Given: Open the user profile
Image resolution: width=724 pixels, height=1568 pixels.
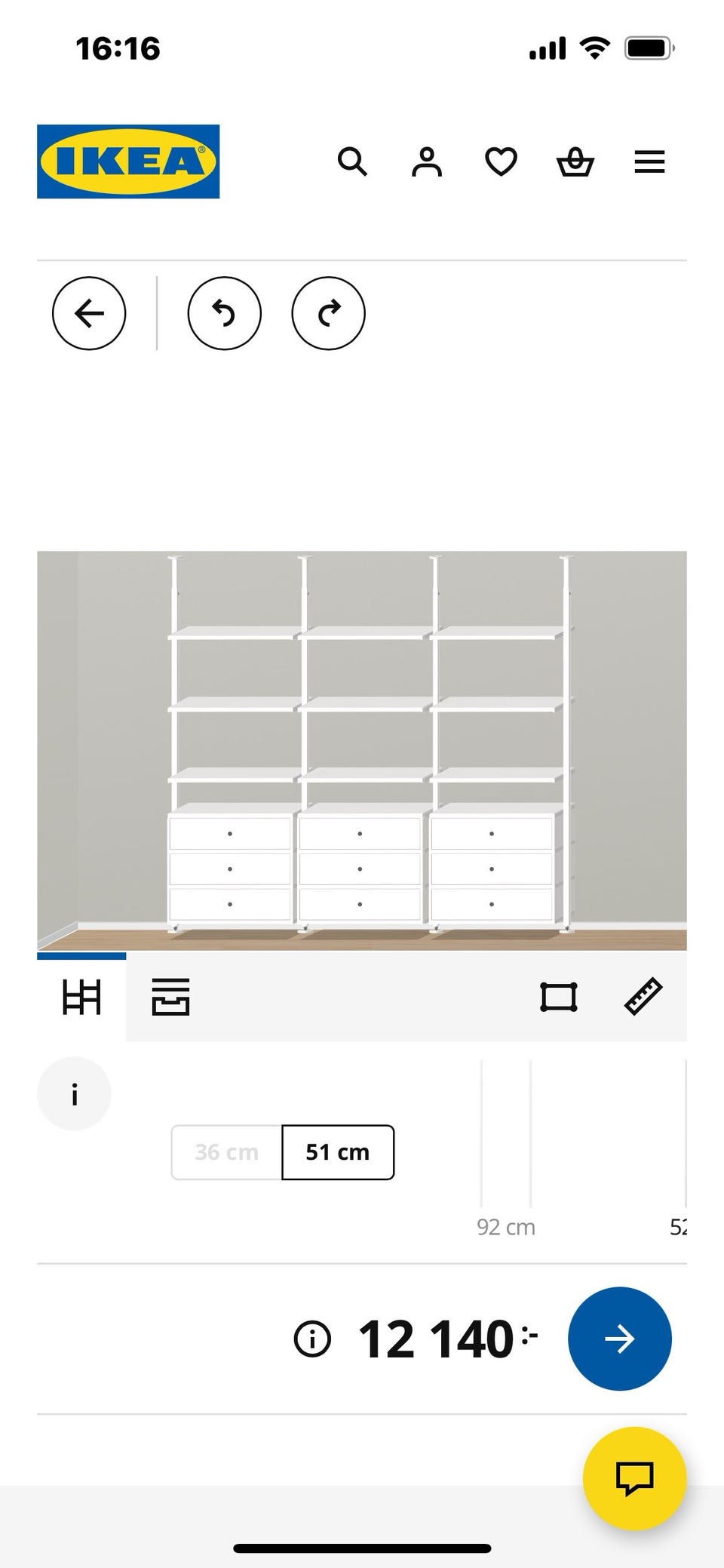Looking at the screenshot, I should click(426, 161).
